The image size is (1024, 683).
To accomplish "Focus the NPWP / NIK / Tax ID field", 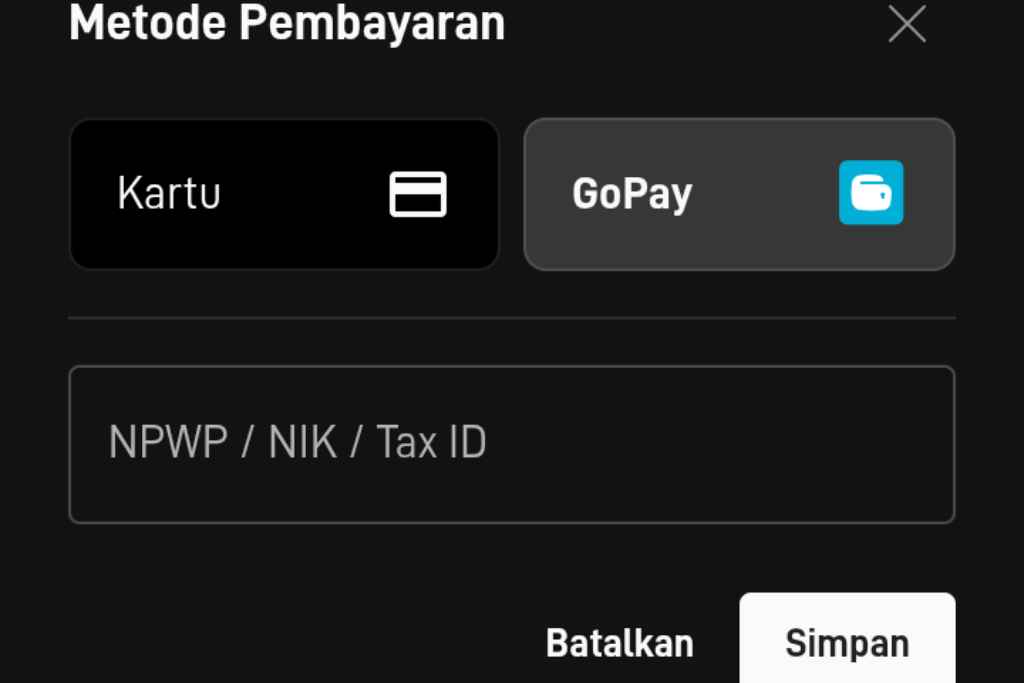I will pos(511,444).
